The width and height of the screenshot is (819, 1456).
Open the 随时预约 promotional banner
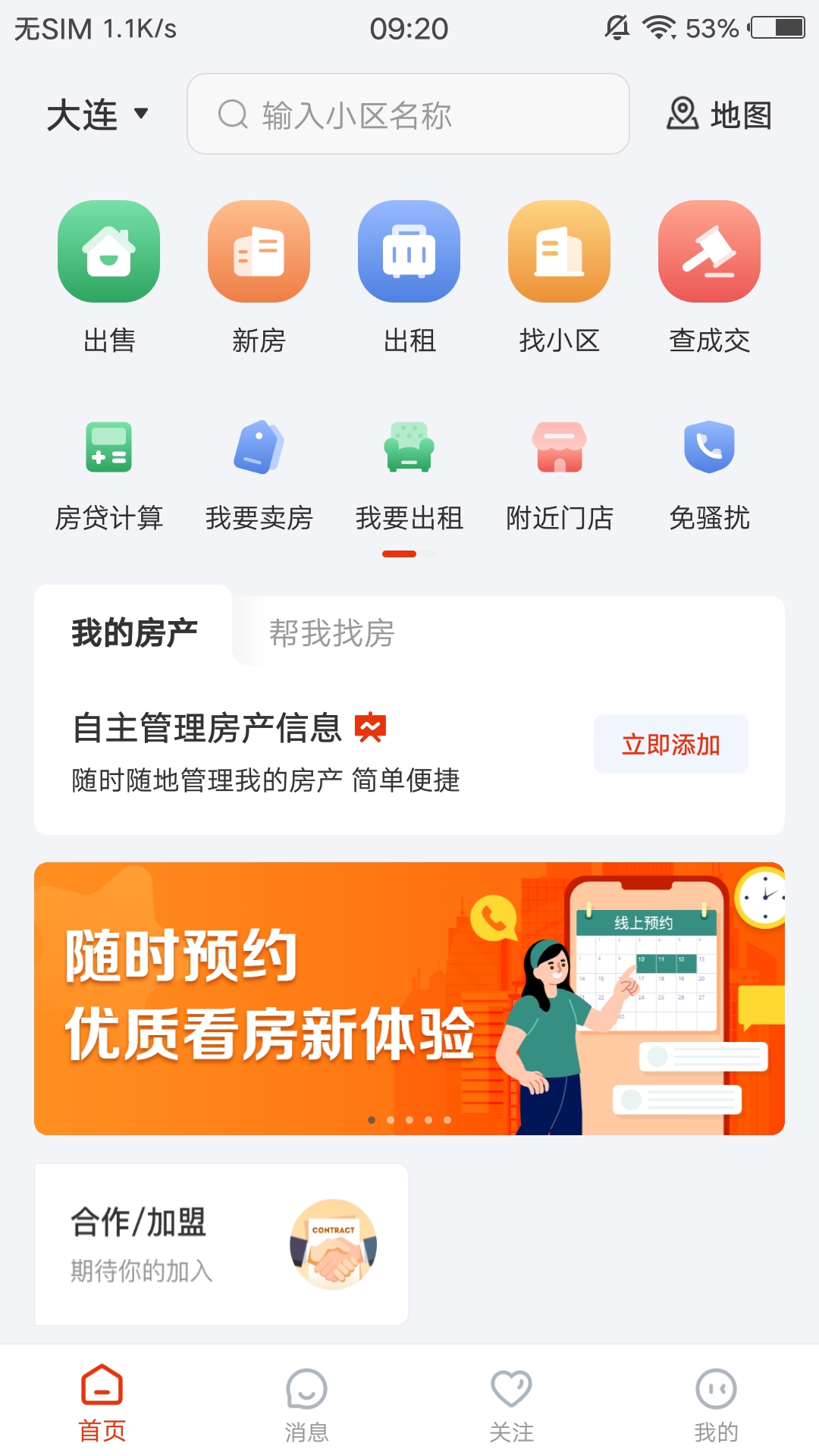pos(409,999)
